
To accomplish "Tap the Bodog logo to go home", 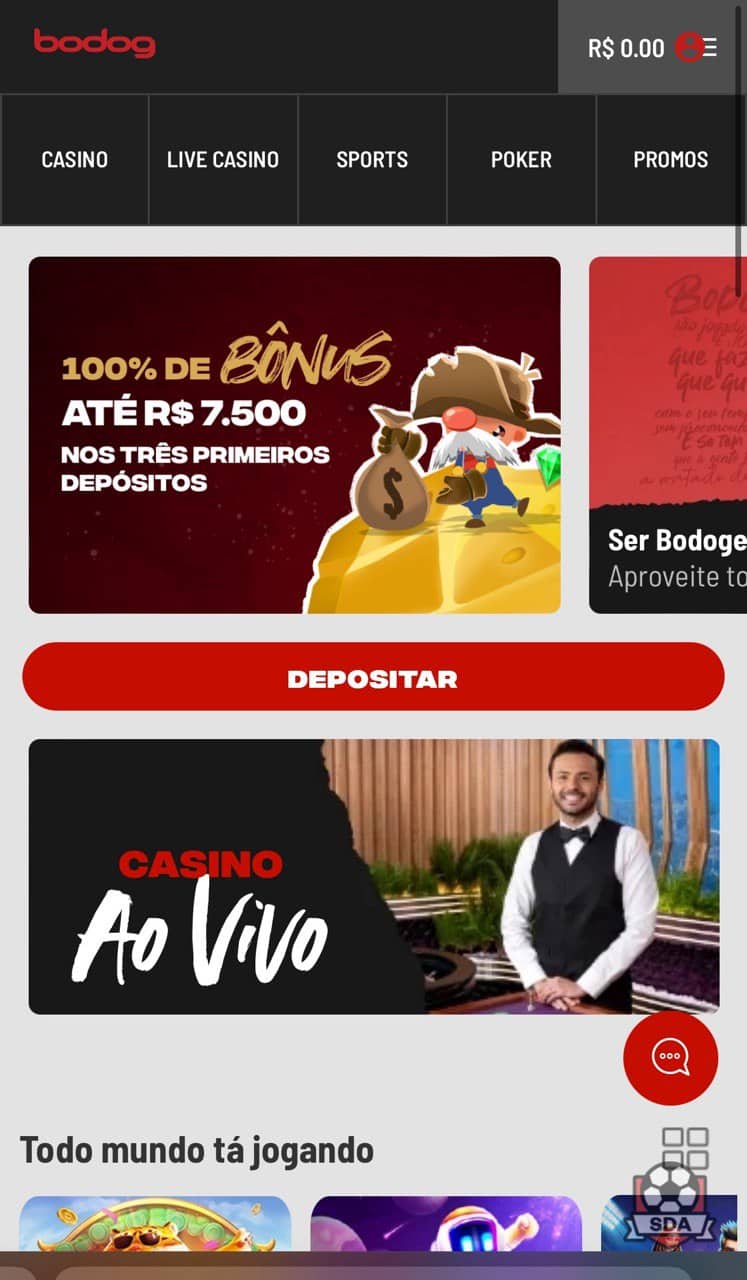I will point(95,43).
